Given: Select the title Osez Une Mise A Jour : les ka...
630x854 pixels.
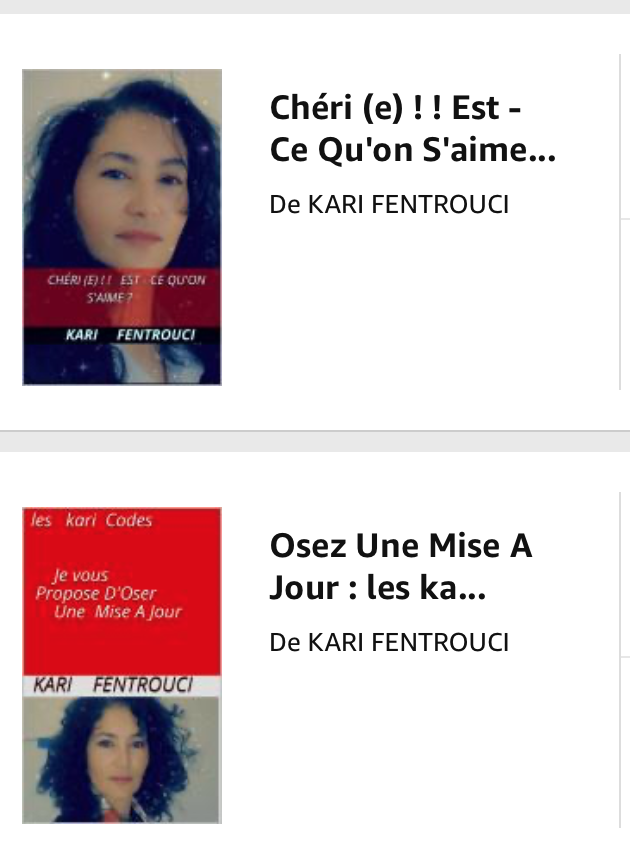Looking at the screenshot, I should click(x=400, y=567).
